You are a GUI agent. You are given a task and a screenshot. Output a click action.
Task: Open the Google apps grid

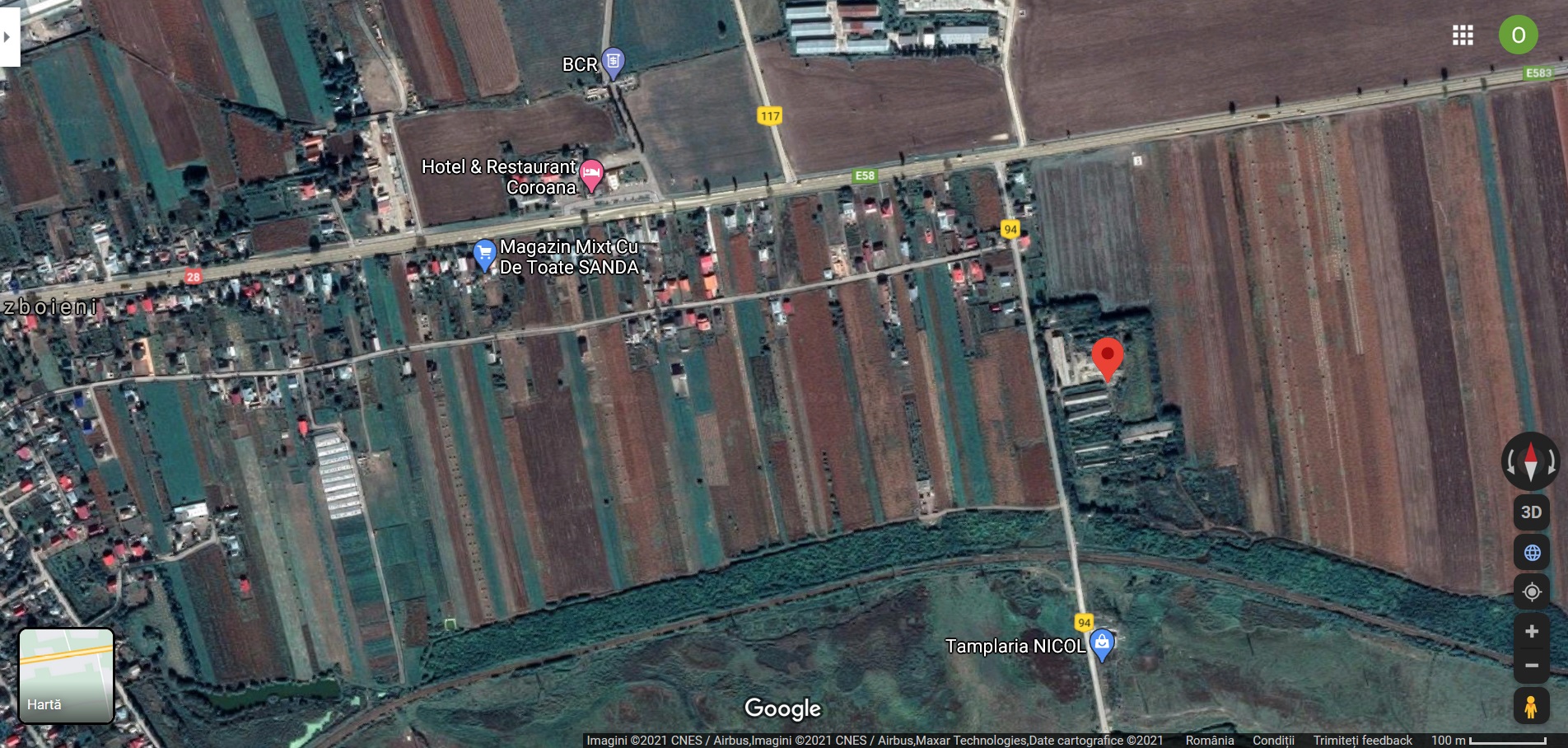[x=1463, y=35]
